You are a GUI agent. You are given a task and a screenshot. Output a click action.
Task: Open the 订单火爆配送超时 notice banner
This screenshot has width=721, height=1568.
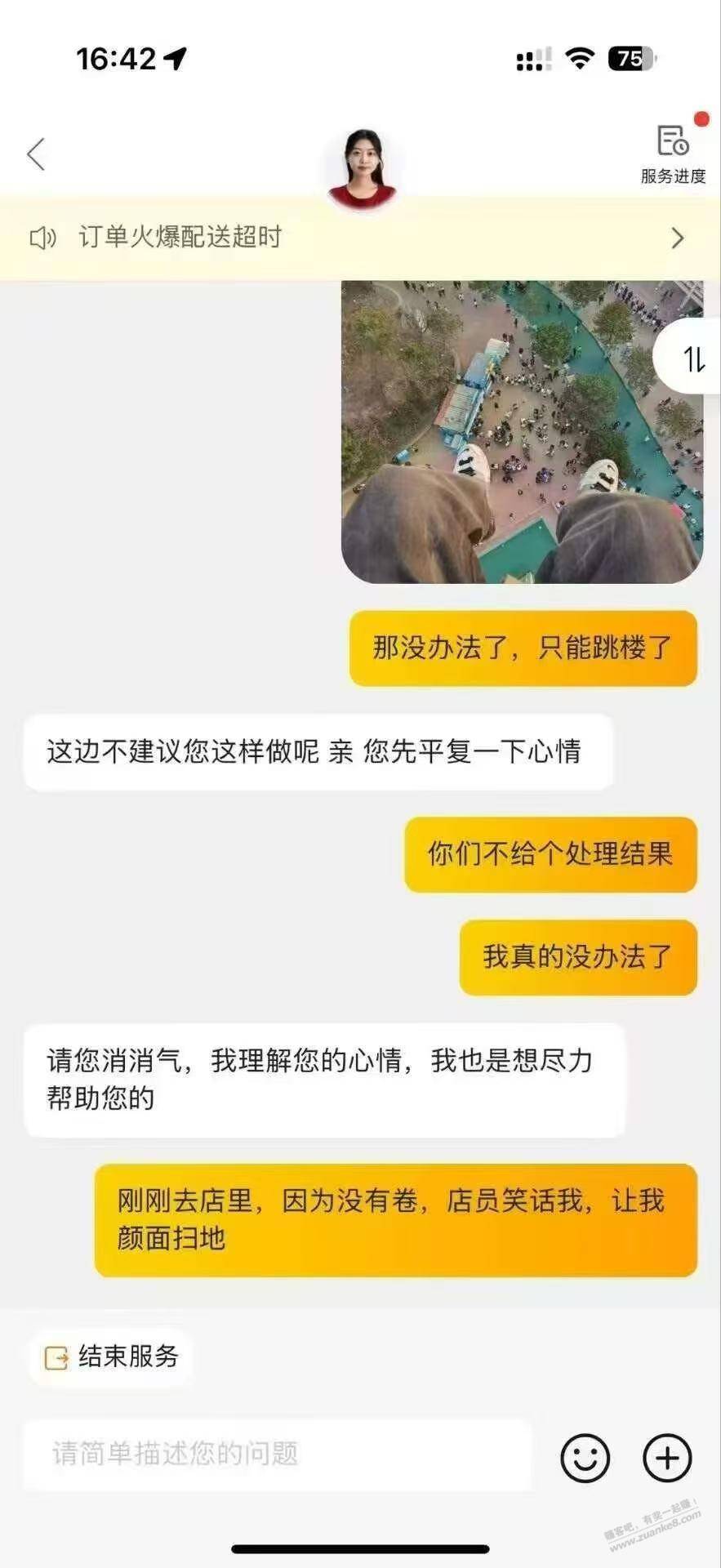(359, 238)
